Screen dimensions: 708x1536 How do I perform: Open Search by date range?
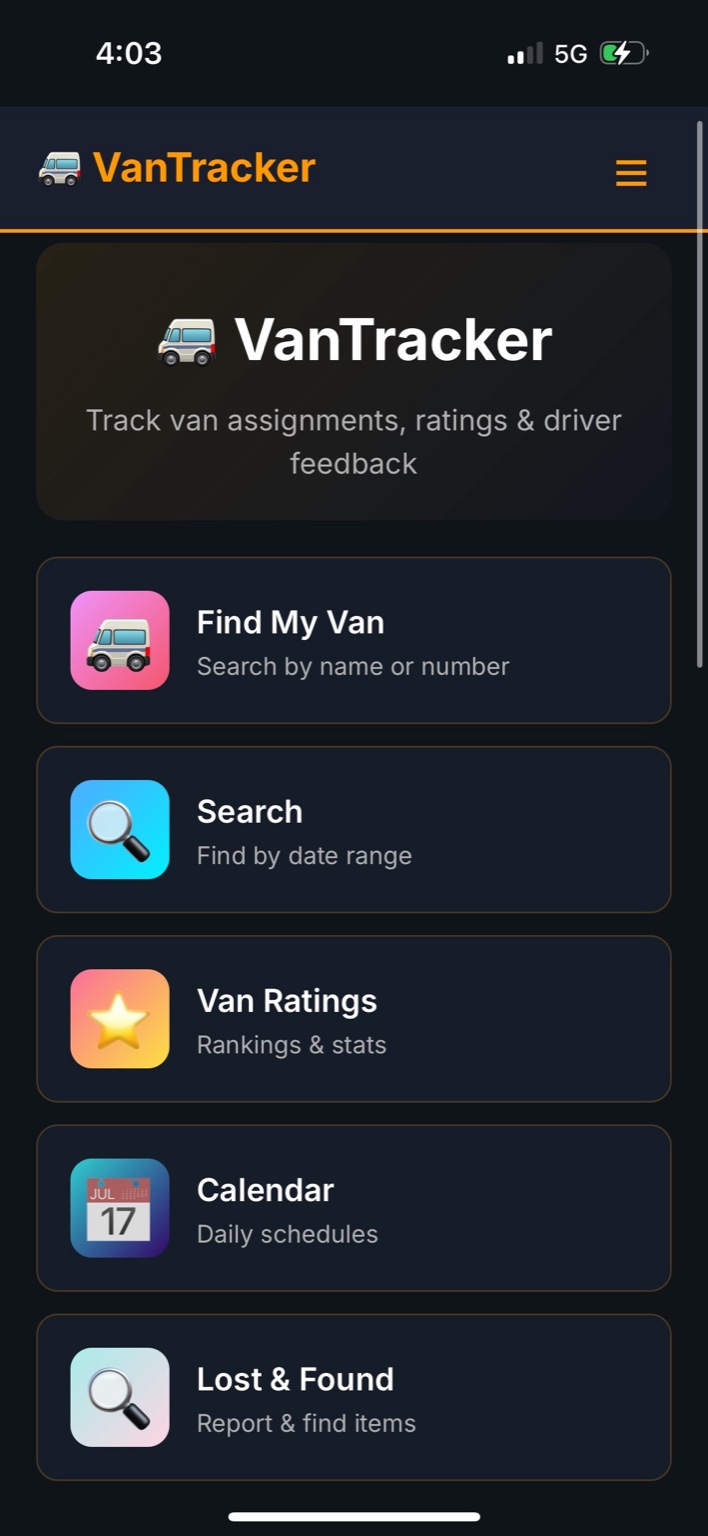(x=353, y=829)
